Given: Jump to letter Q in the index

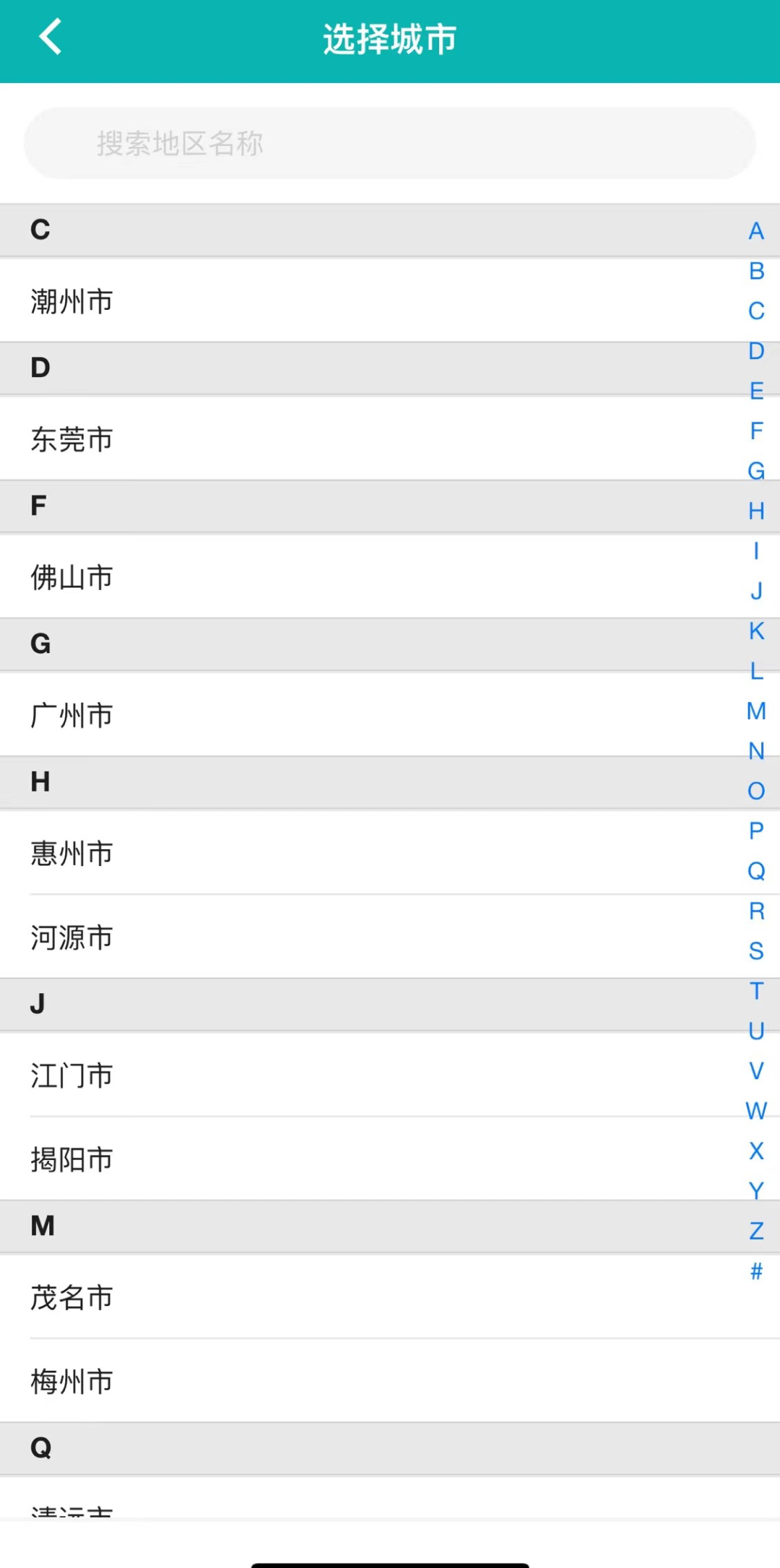Looking at the screenshot, I should [756, 871].
